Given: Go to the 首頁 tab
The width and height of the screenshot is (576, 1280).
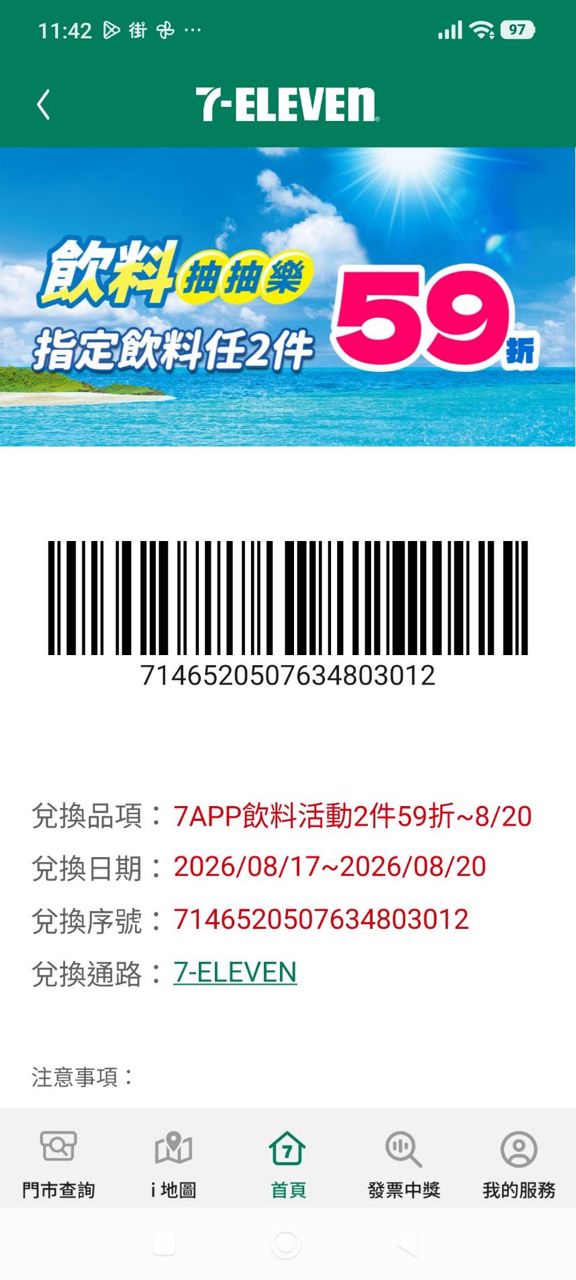Looking at the screenshot, I should click(x=288, y=1164).
